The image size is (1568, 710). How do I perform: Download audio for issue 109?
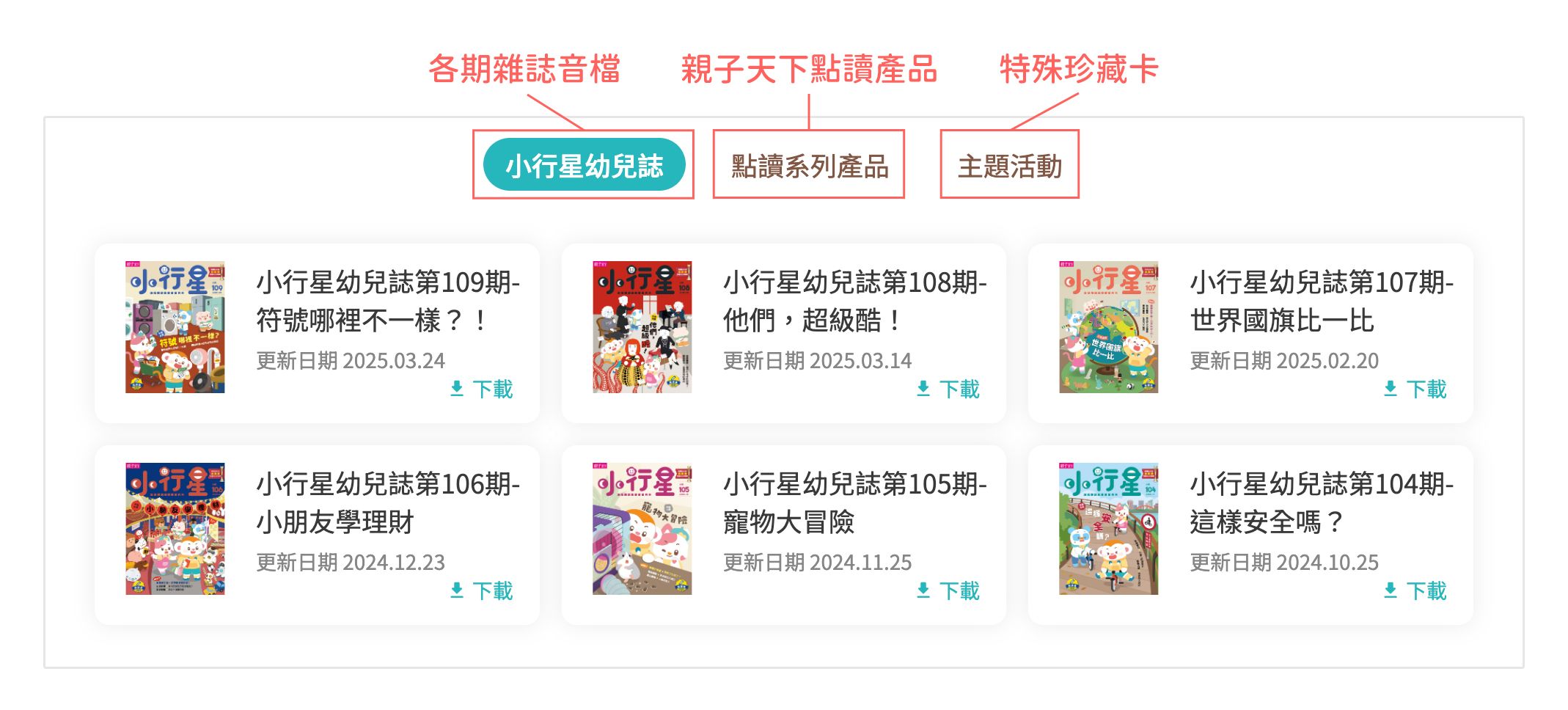(x=482, y=389)
